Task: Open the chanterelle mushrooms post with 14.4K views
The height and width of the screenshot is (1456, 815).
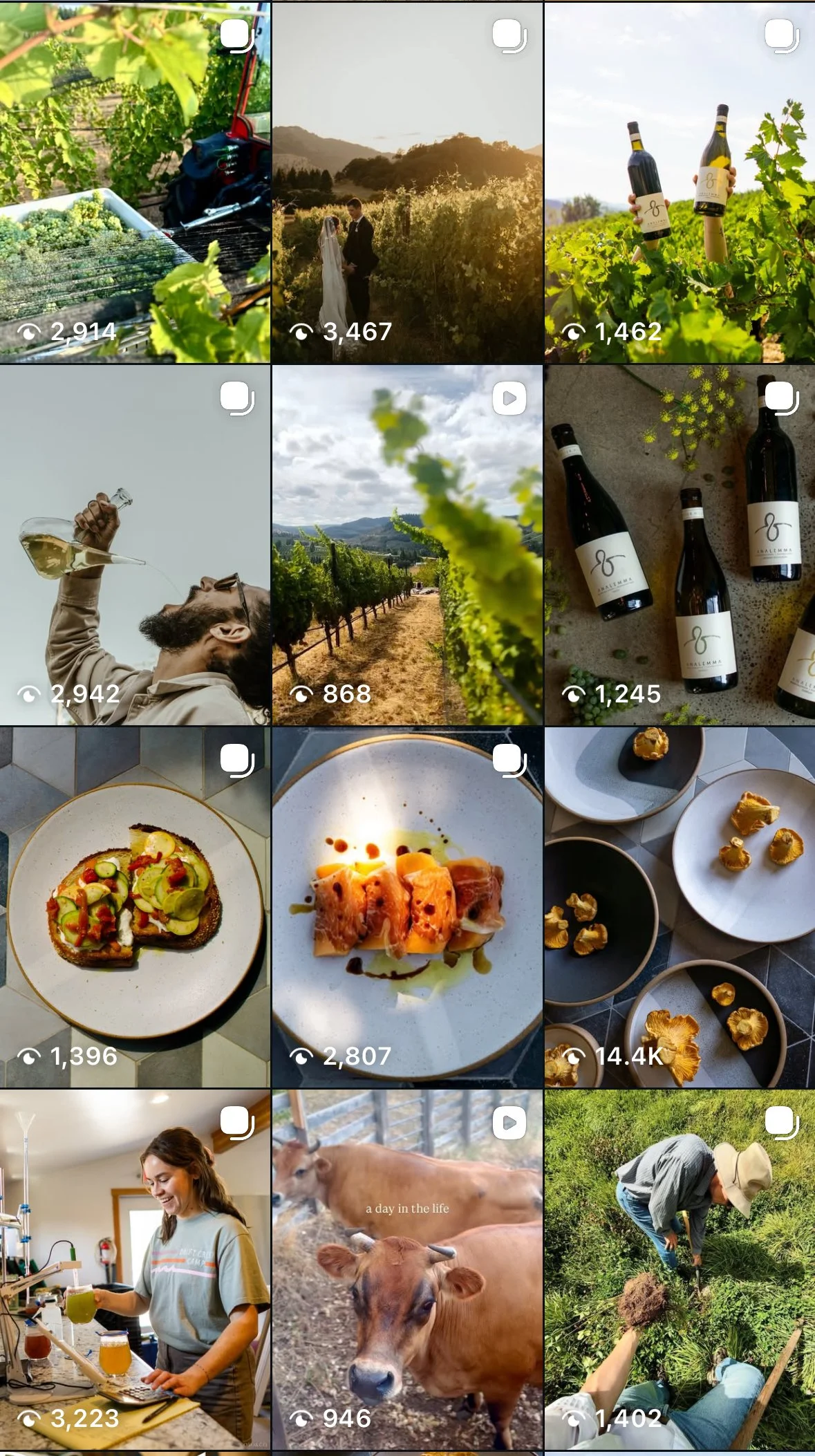Action: coord(680,907)
